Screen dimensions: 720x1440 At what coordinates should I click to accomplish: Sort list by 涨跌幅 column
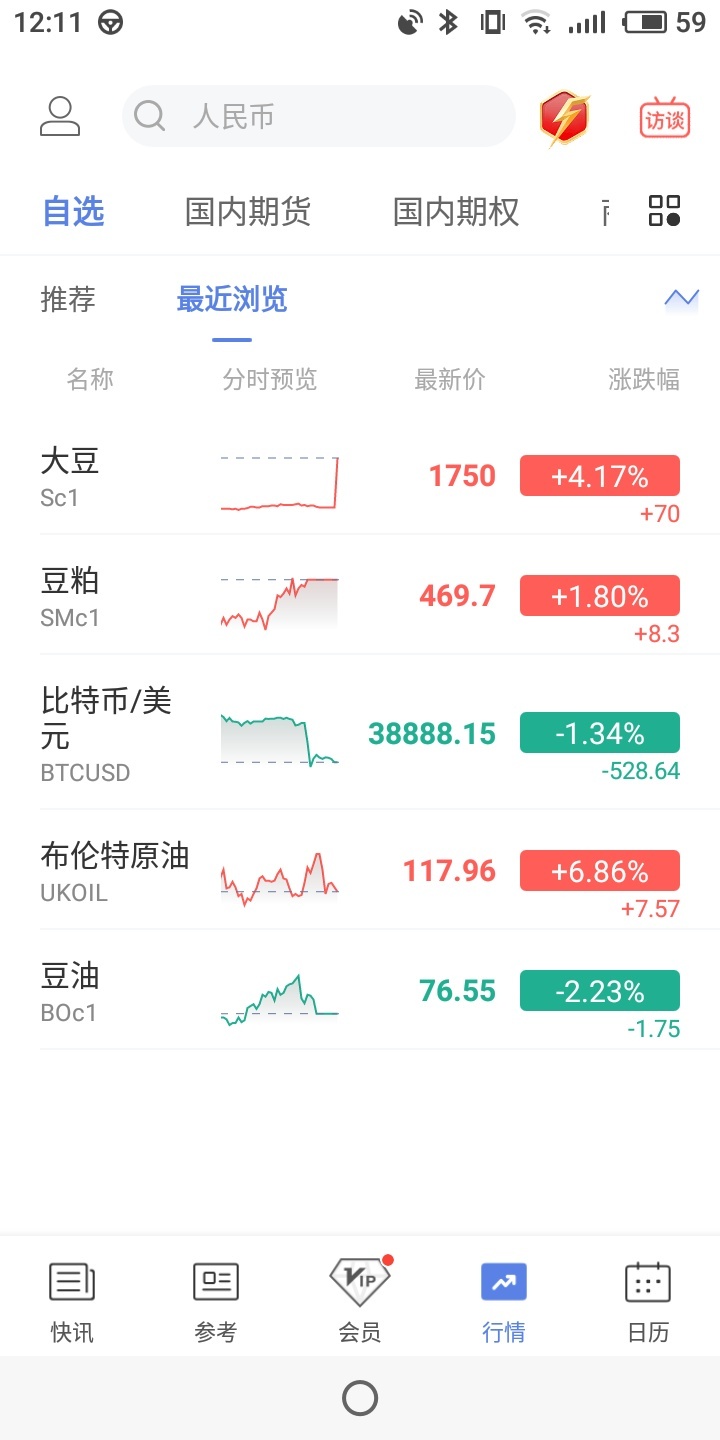(644, 379)
